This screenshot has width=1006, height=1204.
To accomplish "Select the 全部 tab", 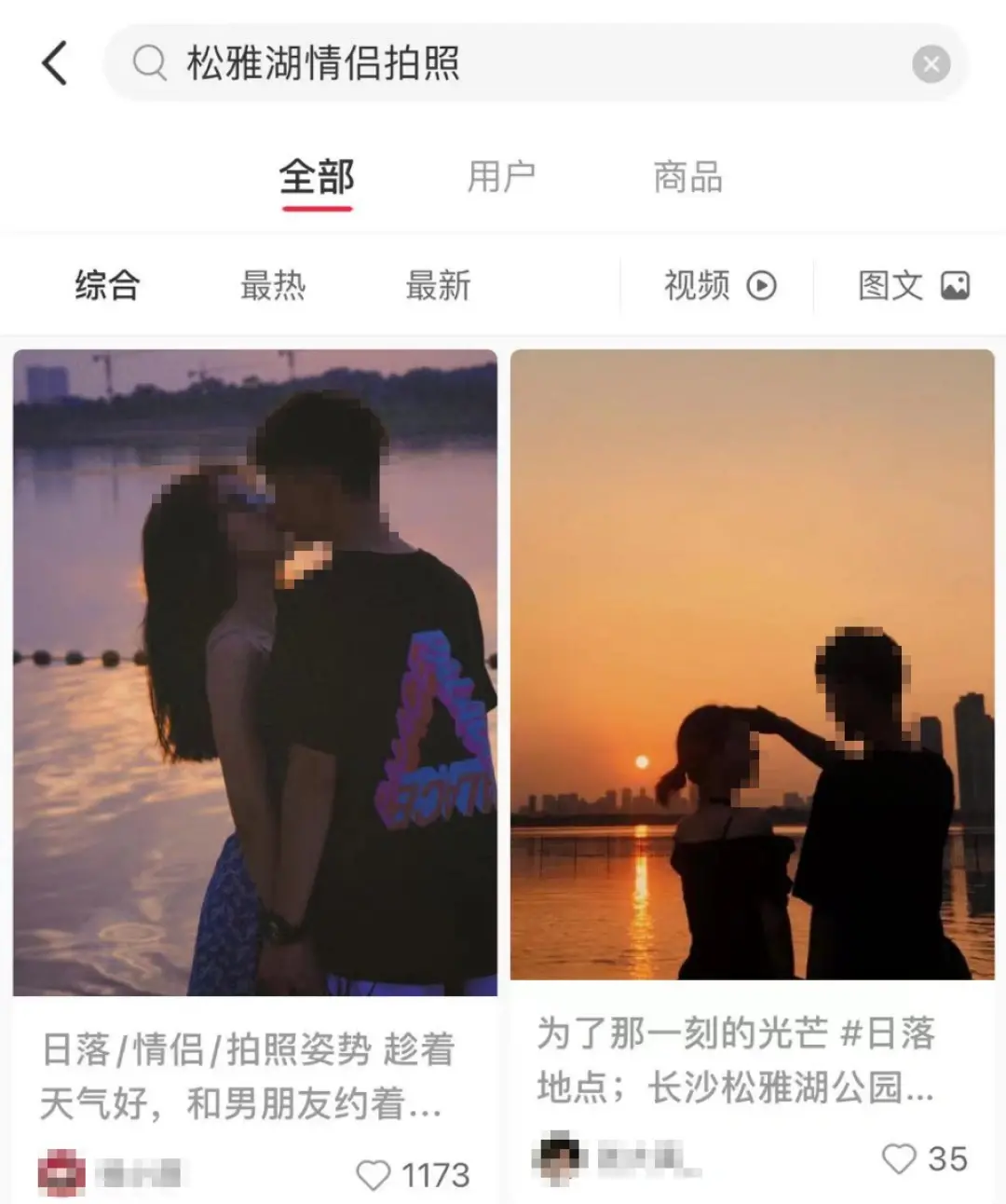I will click(317, 177).
